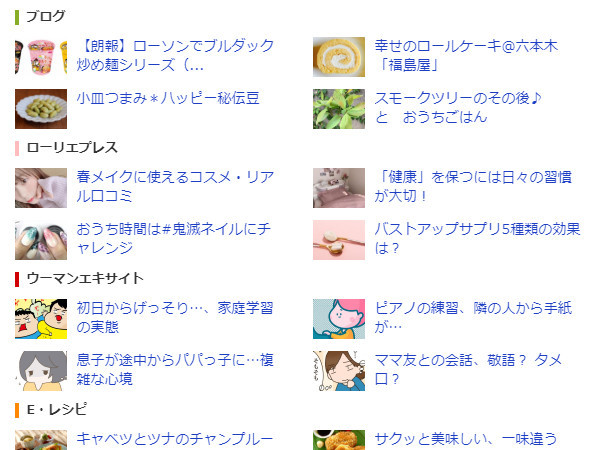This screenshot has width=600, height=450.
Task: Open 初日からげっそり…家庭学習の実態
Action: [x=175, y=316]
